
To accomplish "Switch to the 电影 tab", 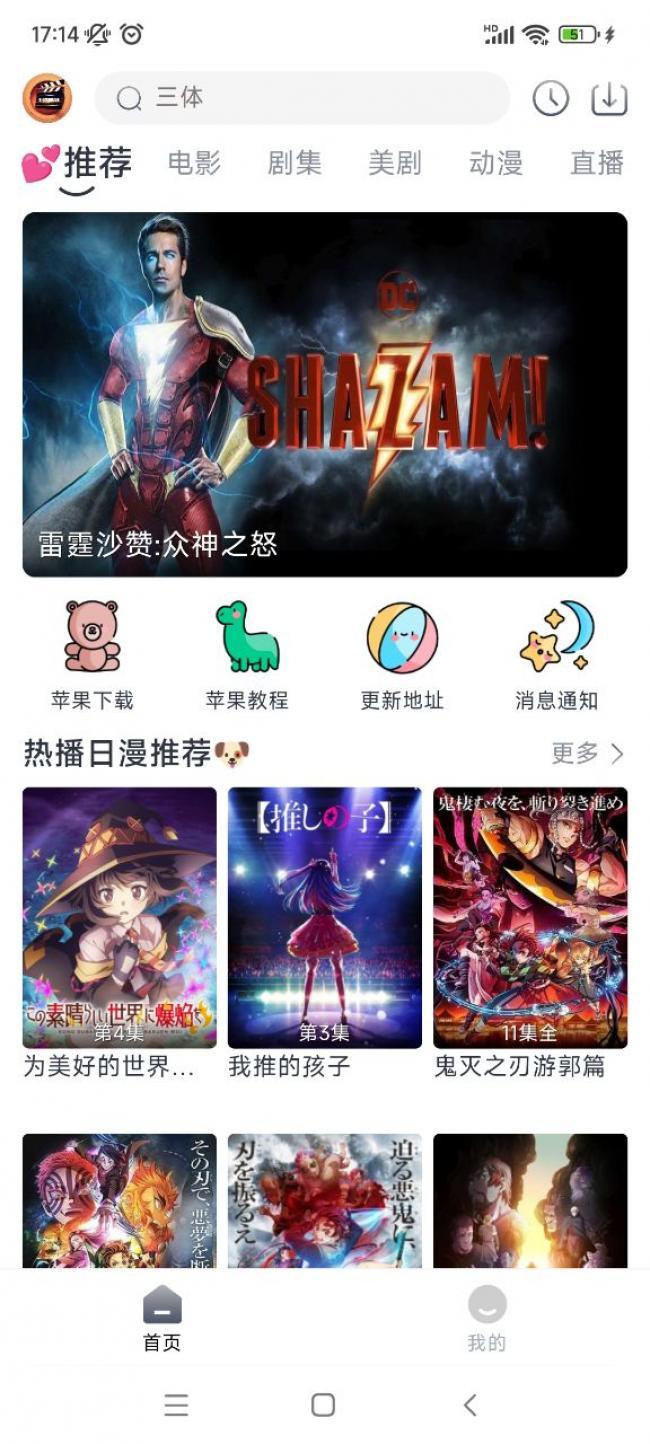I will 194,163.
